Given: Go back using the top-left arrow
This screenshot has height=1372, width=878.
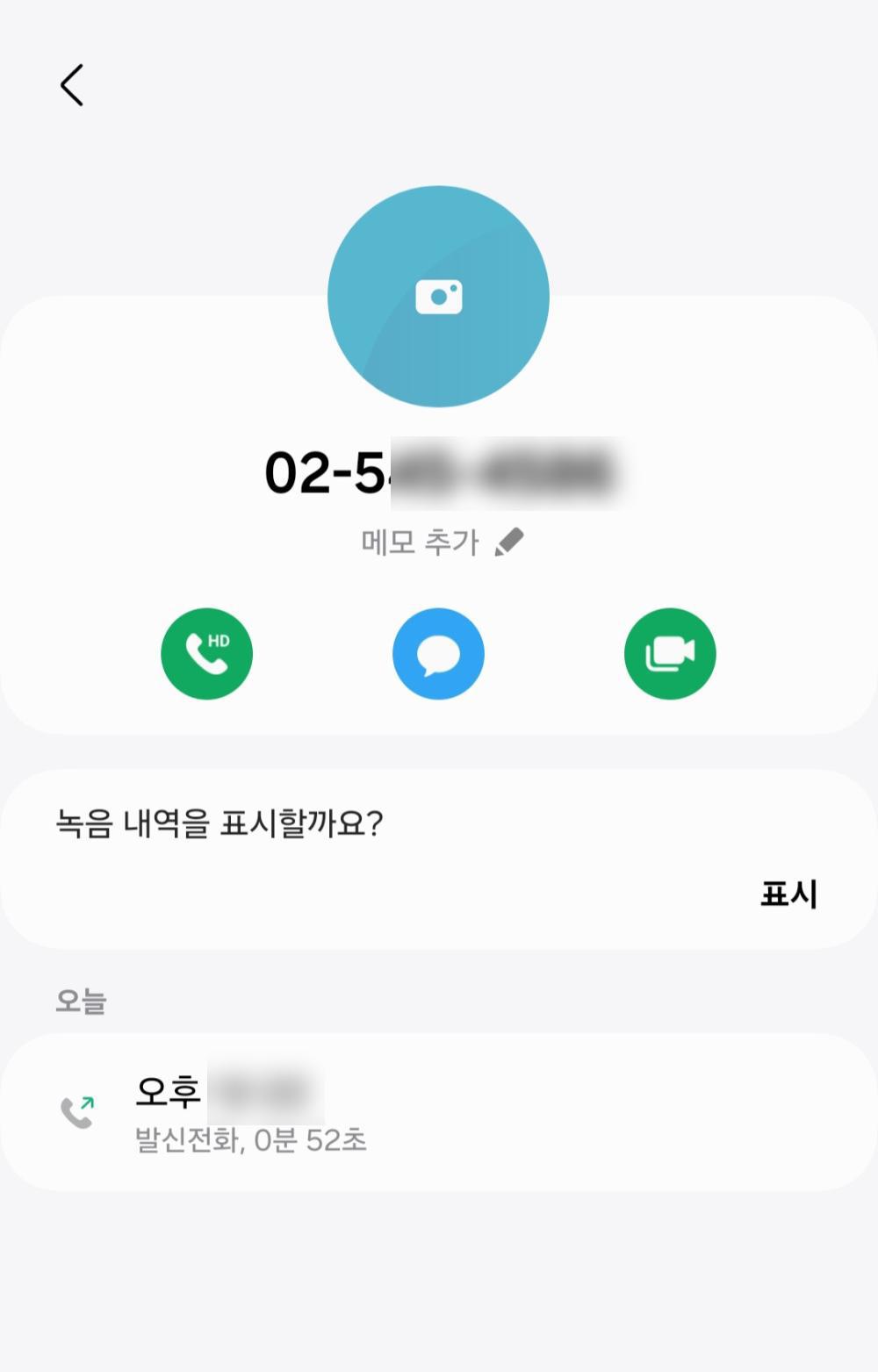Looking at the screenshot, I should 72,85.
